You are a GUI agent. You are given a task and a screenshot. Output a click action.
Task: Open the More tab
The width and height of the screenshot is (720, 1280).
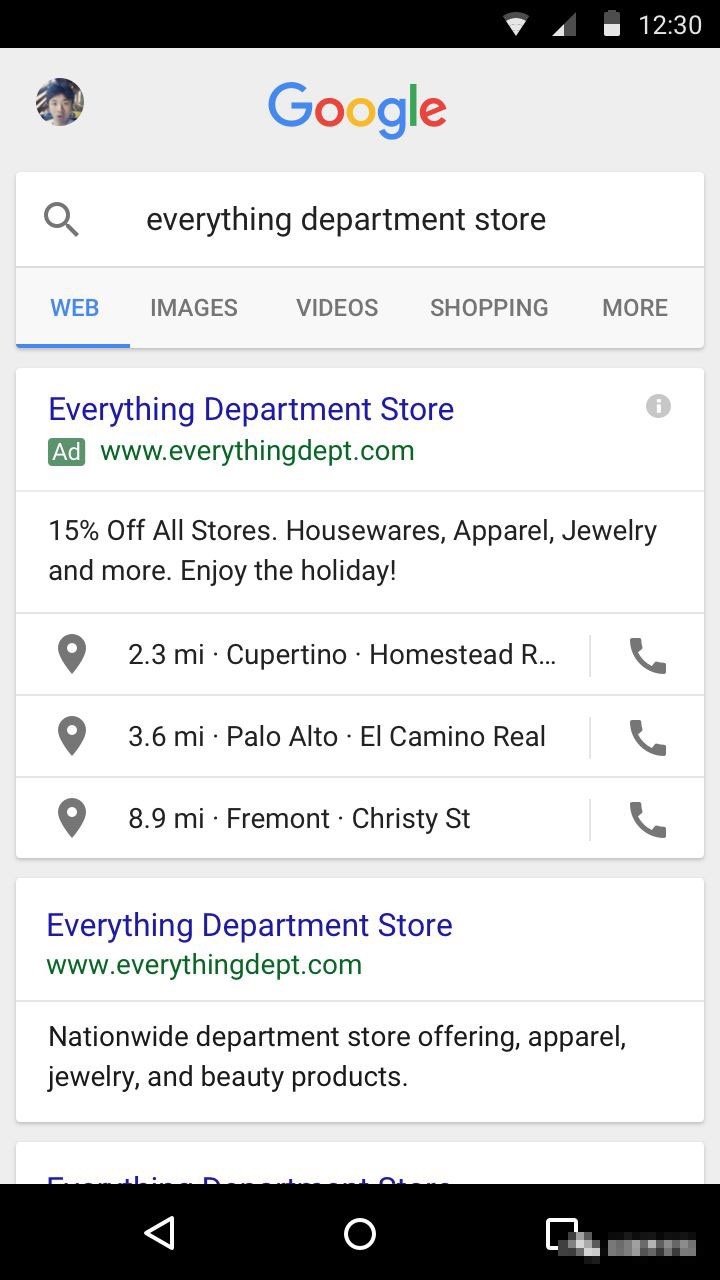click(x=635, y=308)
